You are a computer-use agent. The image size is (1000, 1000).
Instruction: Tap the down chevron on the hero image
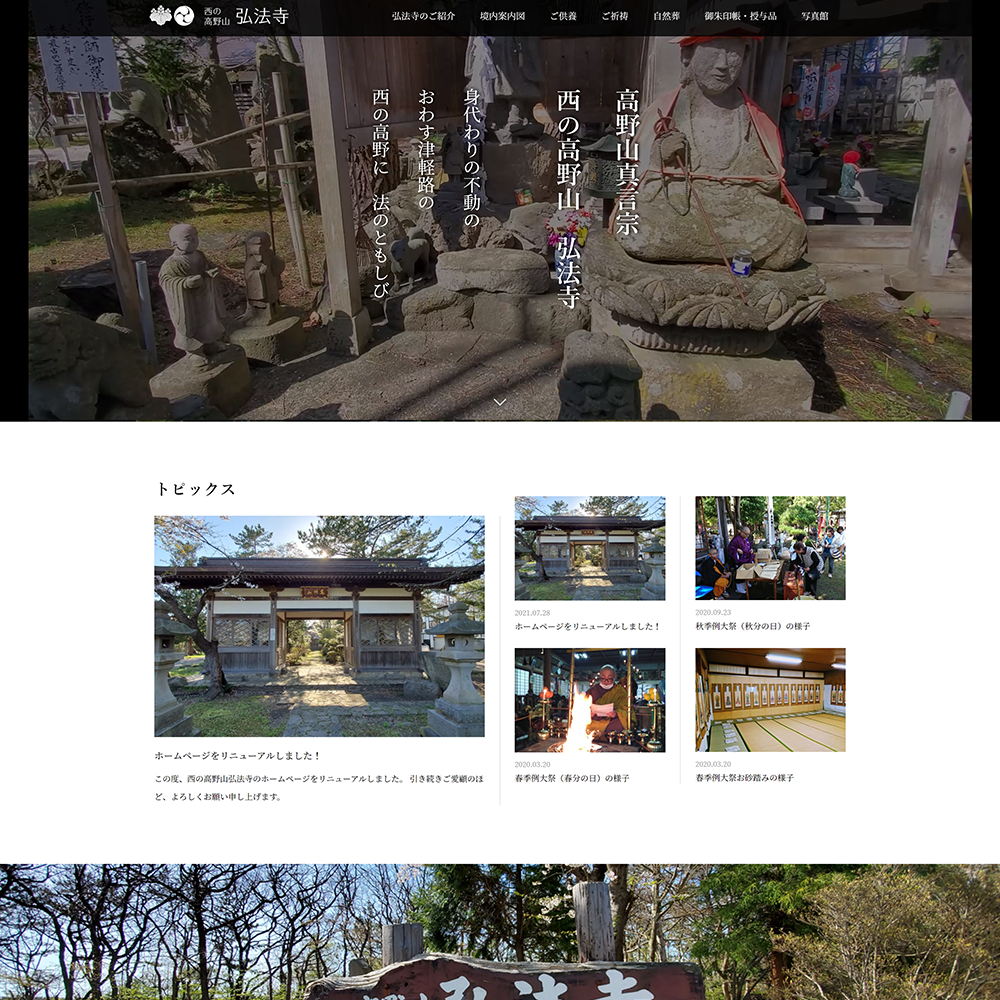coord(500,402)
